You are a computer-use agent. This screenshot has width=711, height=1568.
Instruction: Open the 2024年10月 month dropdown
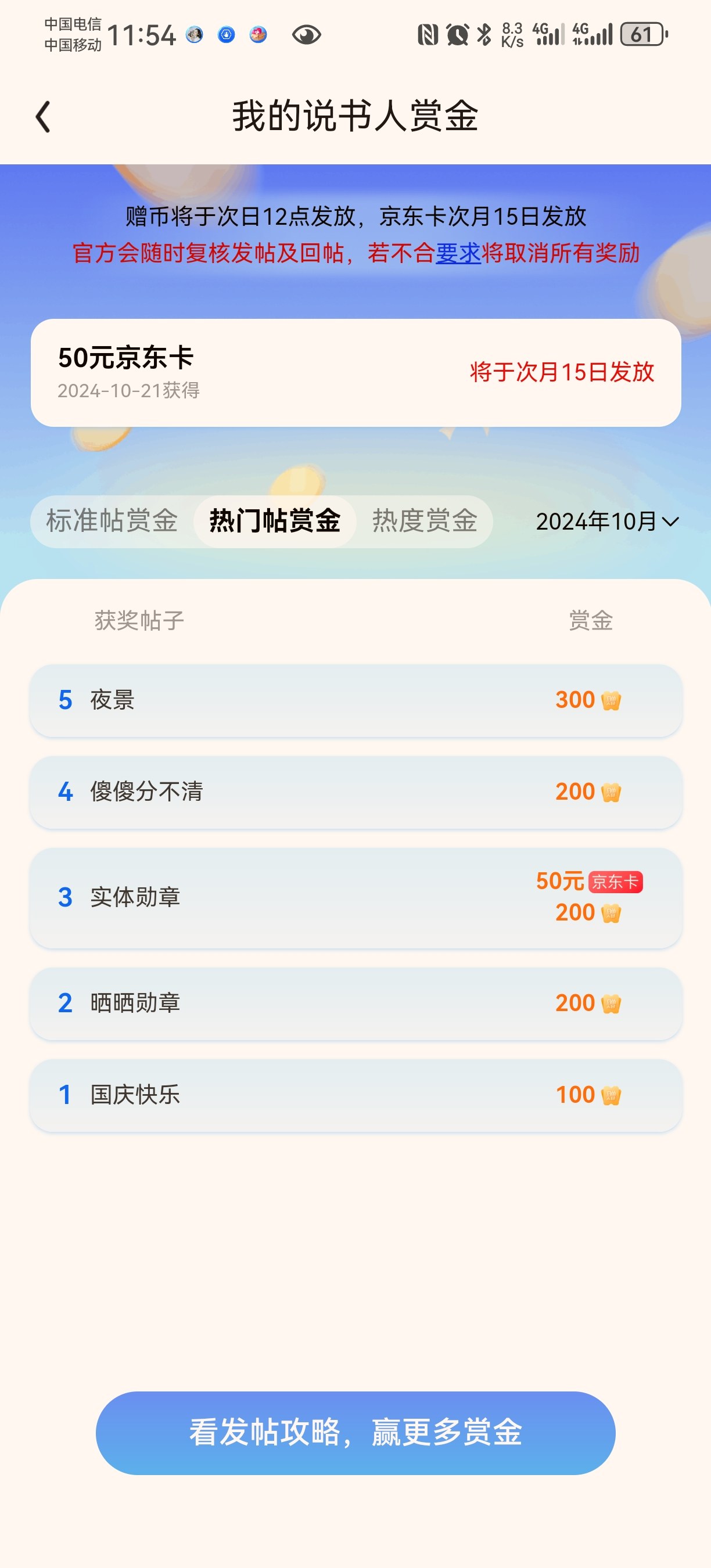pyautogui.click(x=607, y=522)
